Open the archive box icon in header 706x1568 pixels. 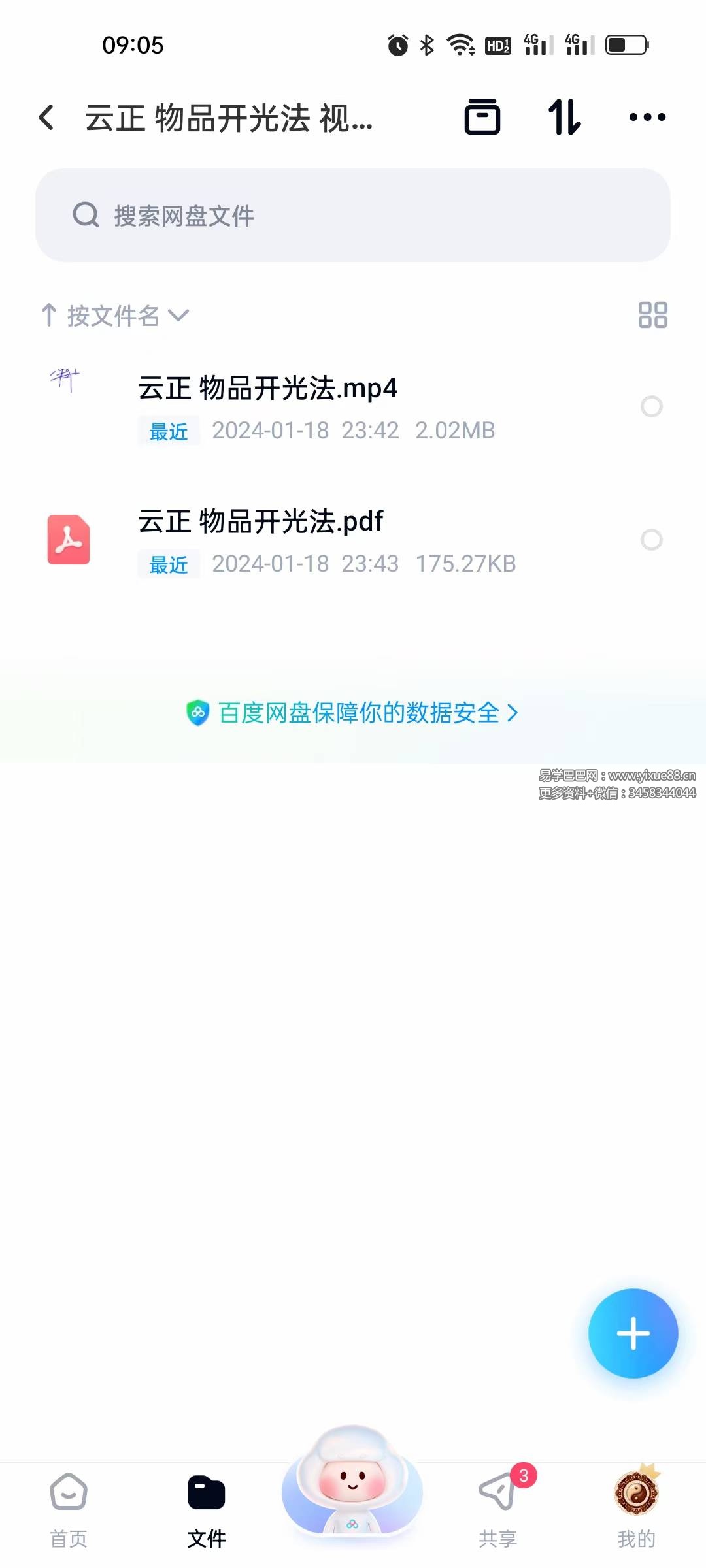click(482, 118)
